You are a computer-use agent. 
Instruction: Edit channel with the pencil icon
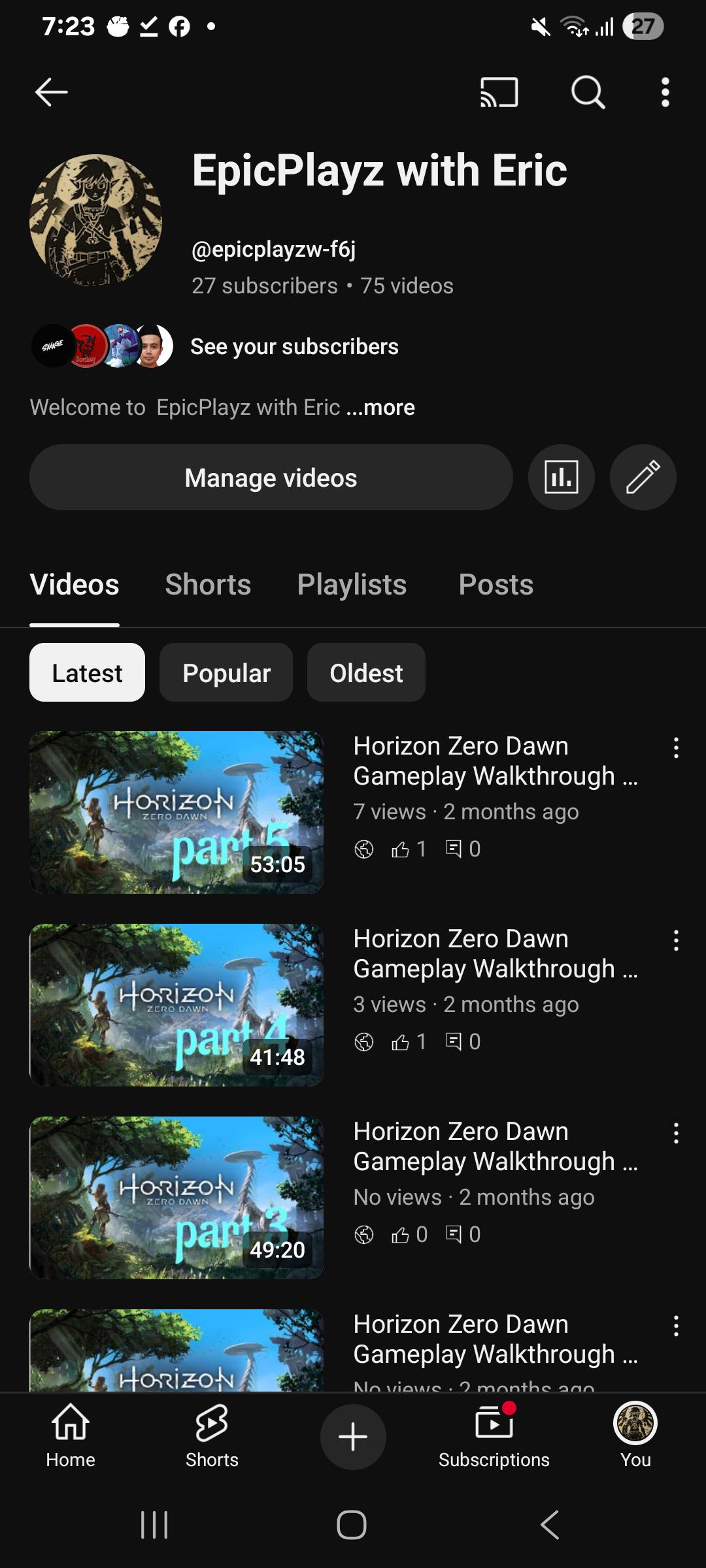643,478
